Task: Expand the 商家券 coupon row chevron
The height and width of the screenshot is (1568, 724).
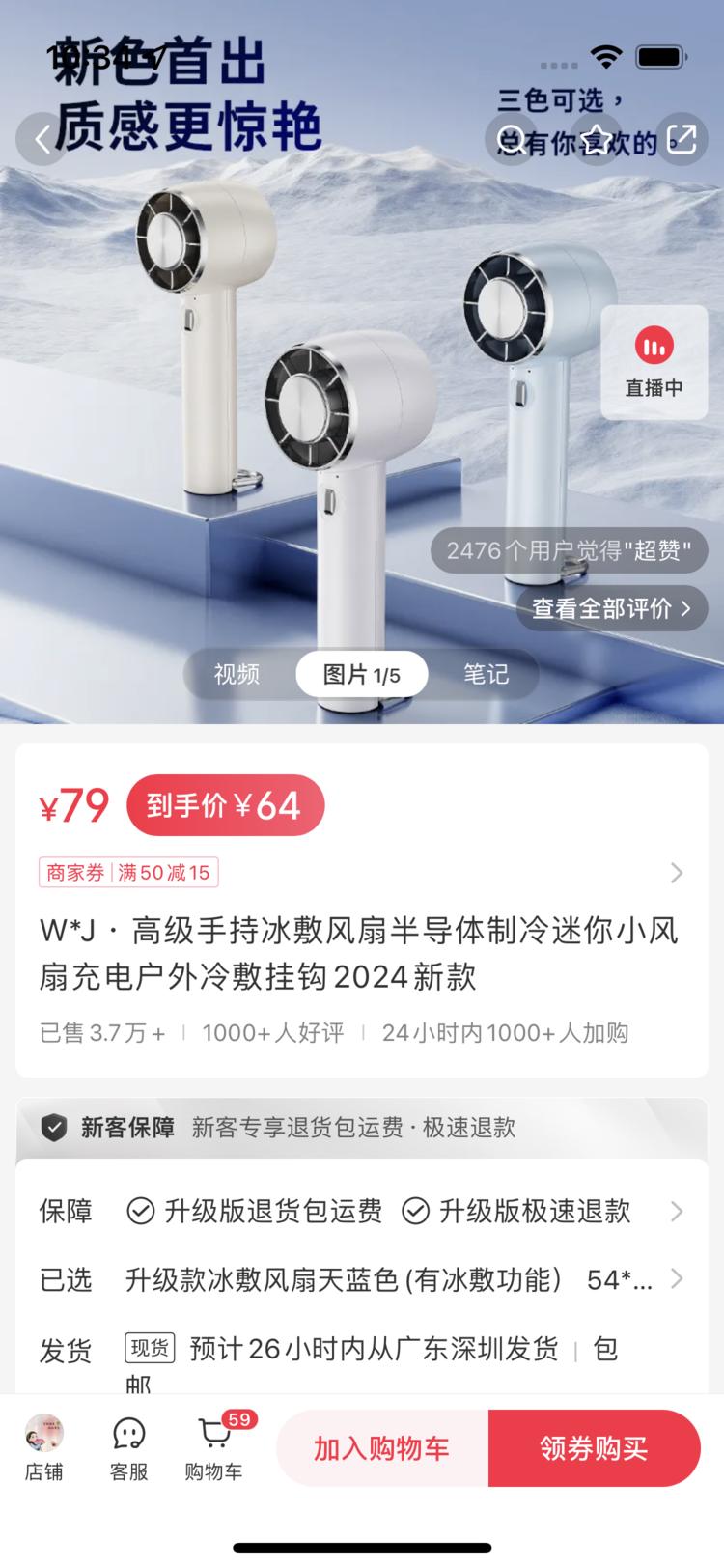Action: [x=676, y=873]
